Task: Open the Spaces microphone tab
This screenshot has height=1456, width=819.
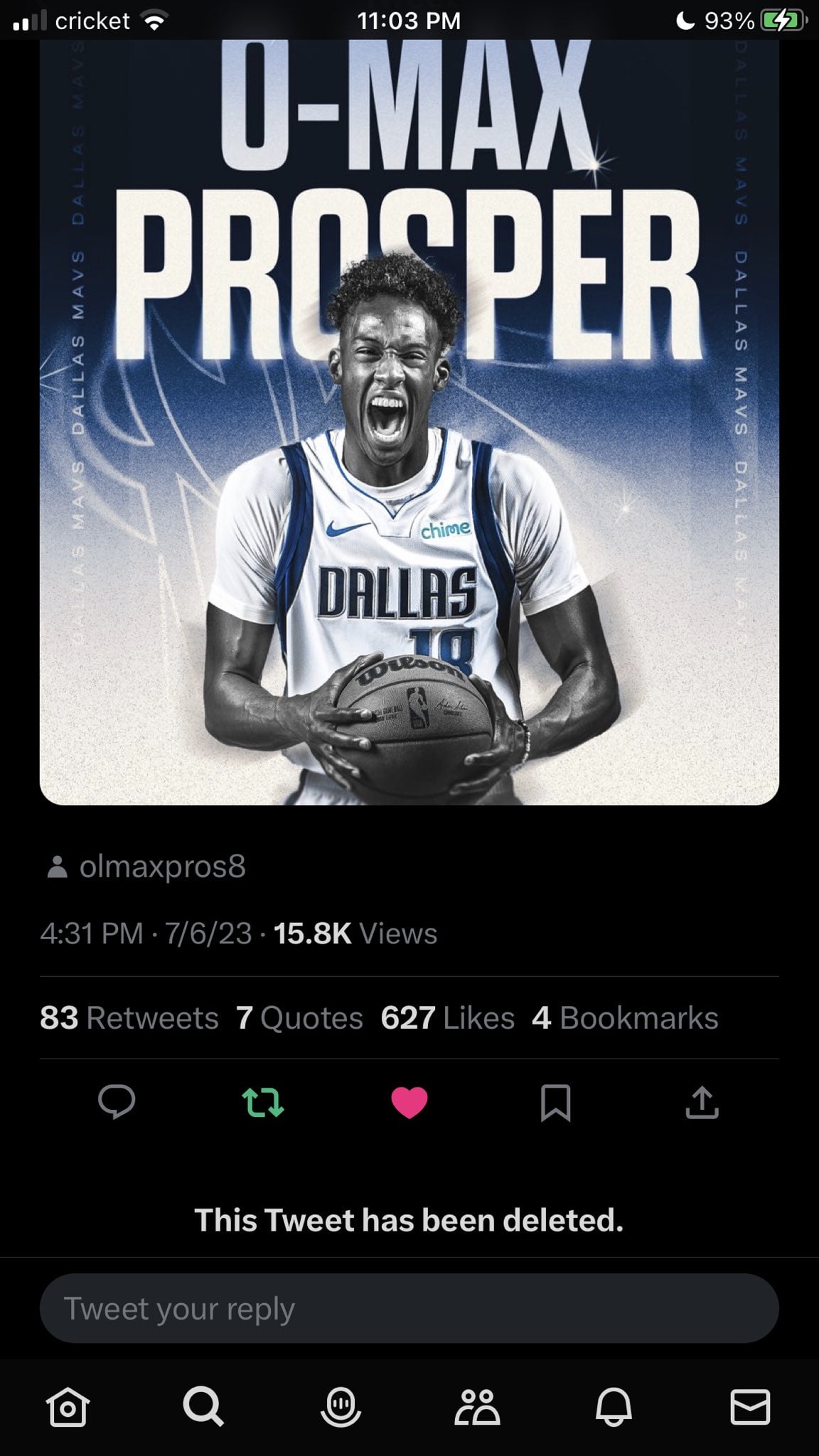Action: [x=341, y=1407]
